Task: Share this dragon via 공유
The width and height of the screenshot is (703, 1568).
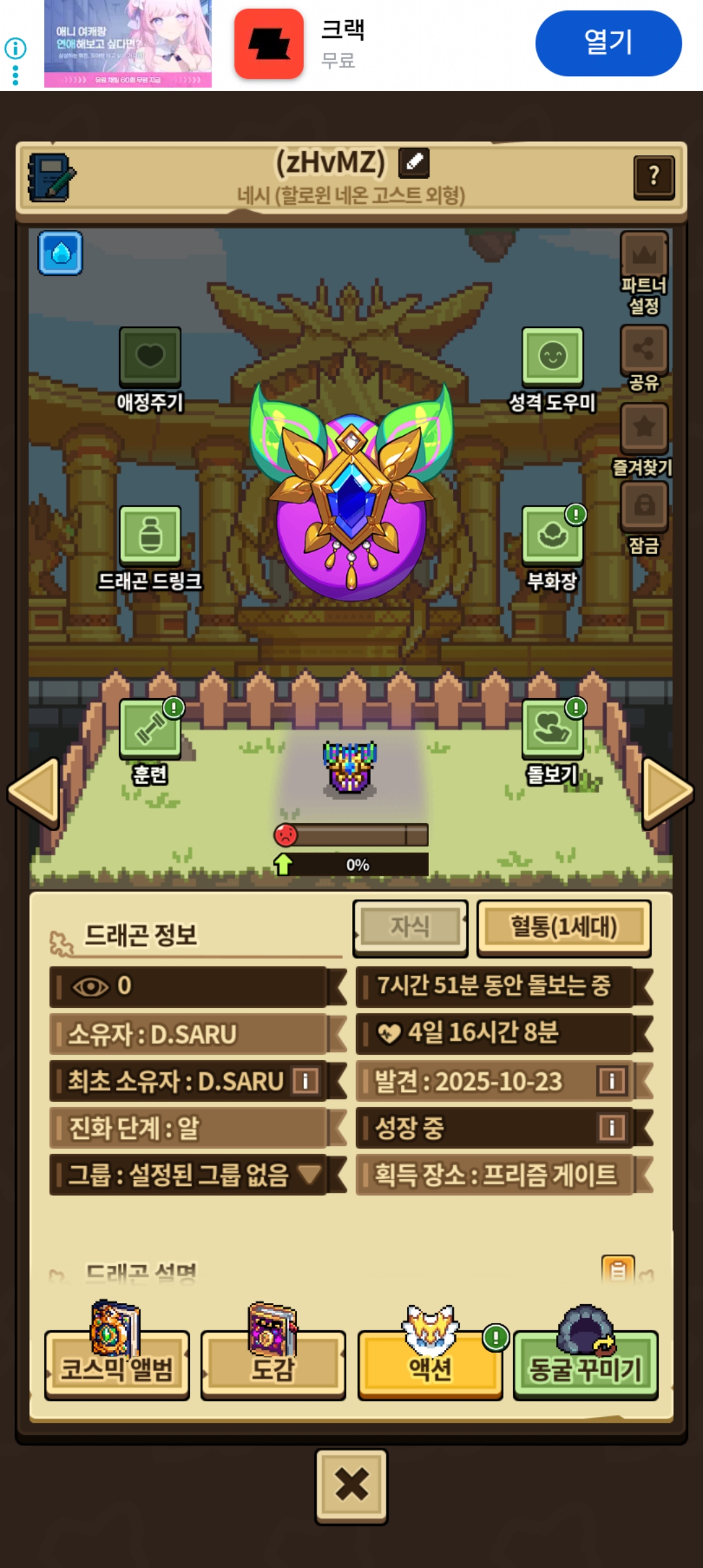Action: [644, 359]
